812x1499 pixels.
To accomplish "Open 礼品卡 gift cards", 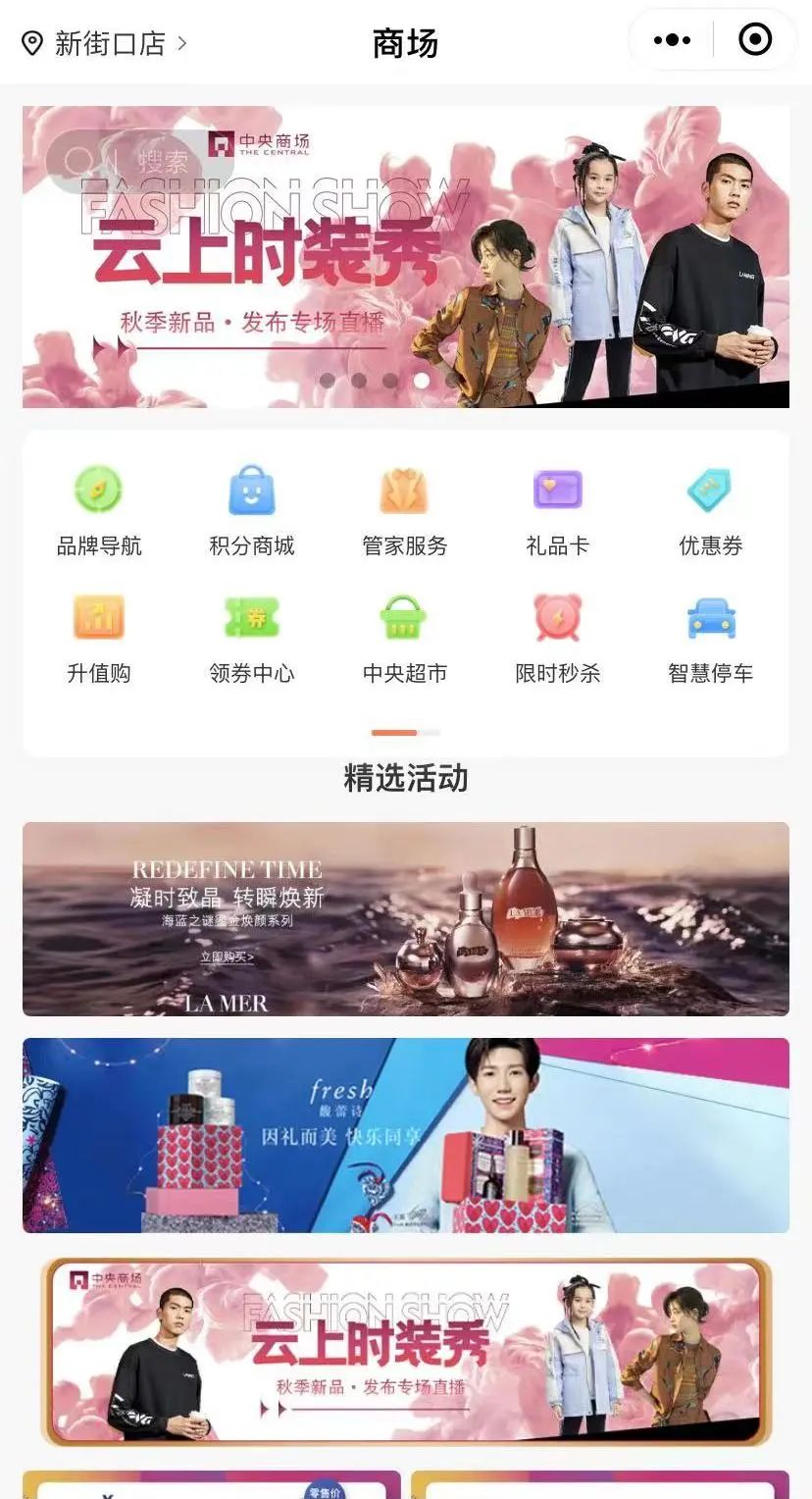I will click(557, 510).
